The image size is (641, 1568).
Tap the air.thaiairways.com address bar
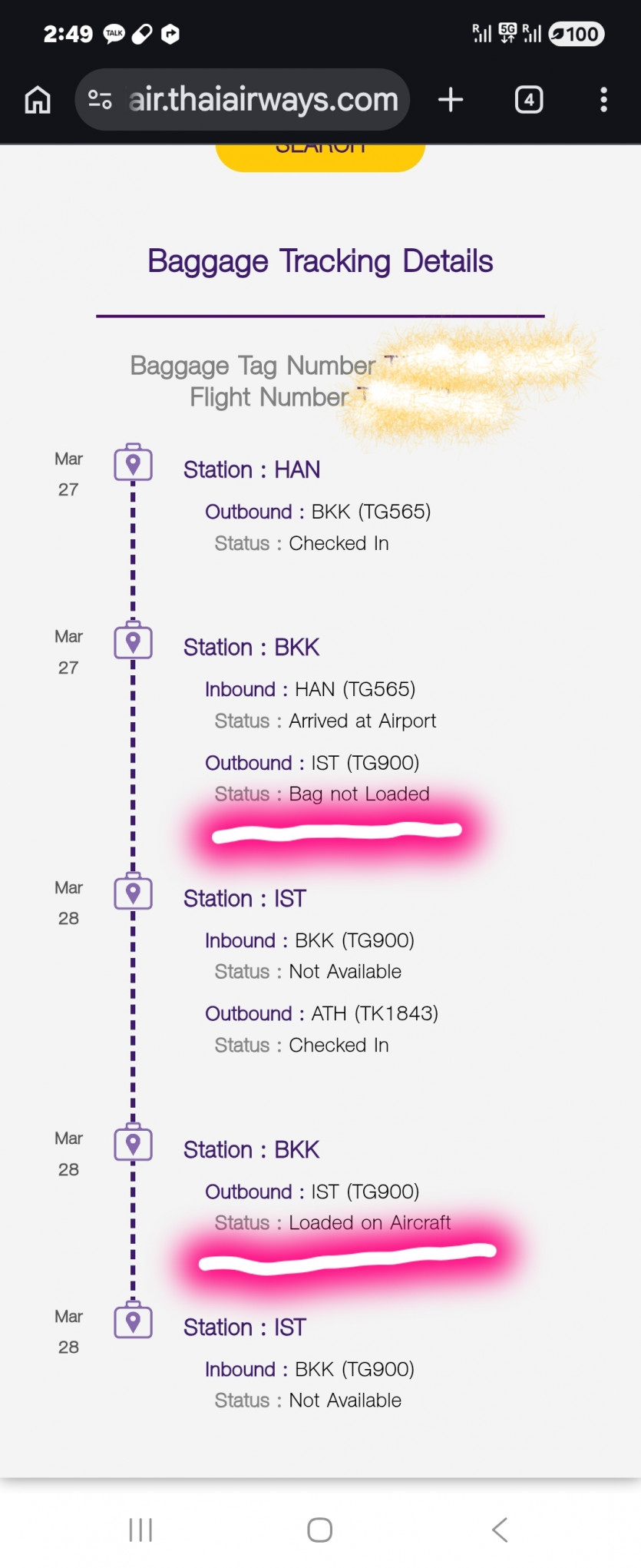263,100
